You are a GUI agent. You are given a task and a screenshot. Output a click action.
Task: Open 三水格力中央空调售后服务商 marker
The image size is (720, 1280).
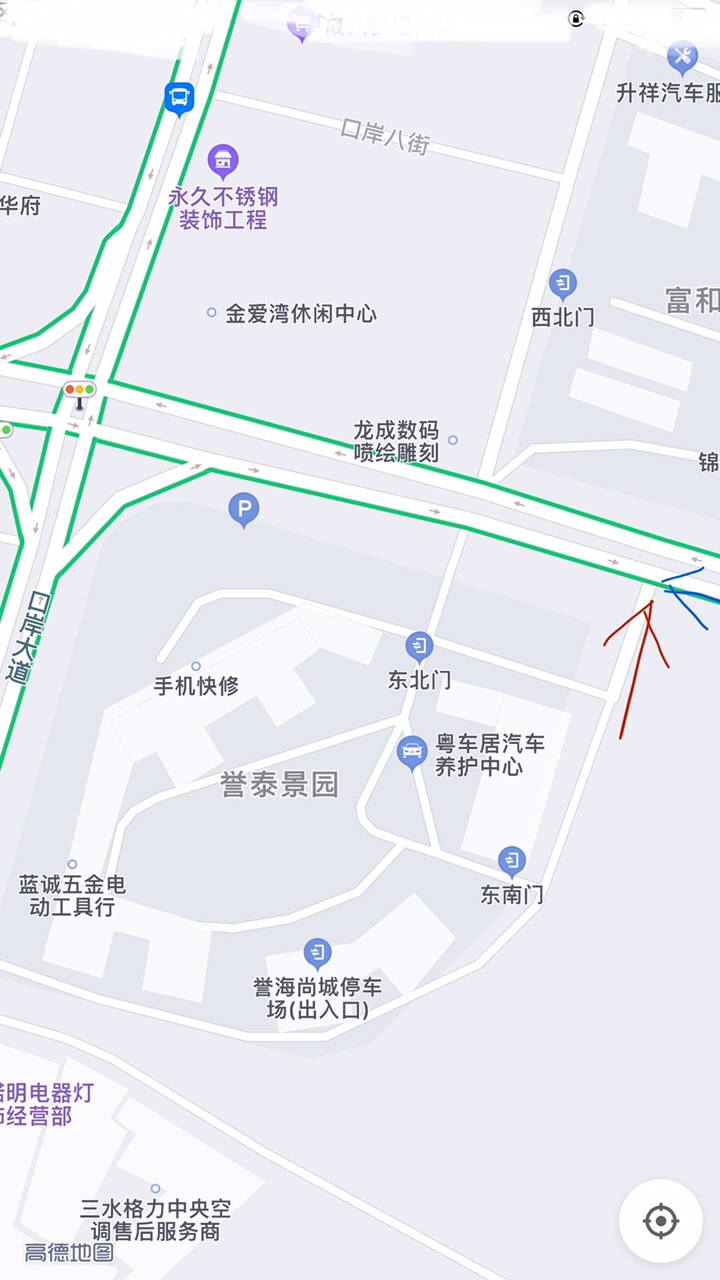155,1190
